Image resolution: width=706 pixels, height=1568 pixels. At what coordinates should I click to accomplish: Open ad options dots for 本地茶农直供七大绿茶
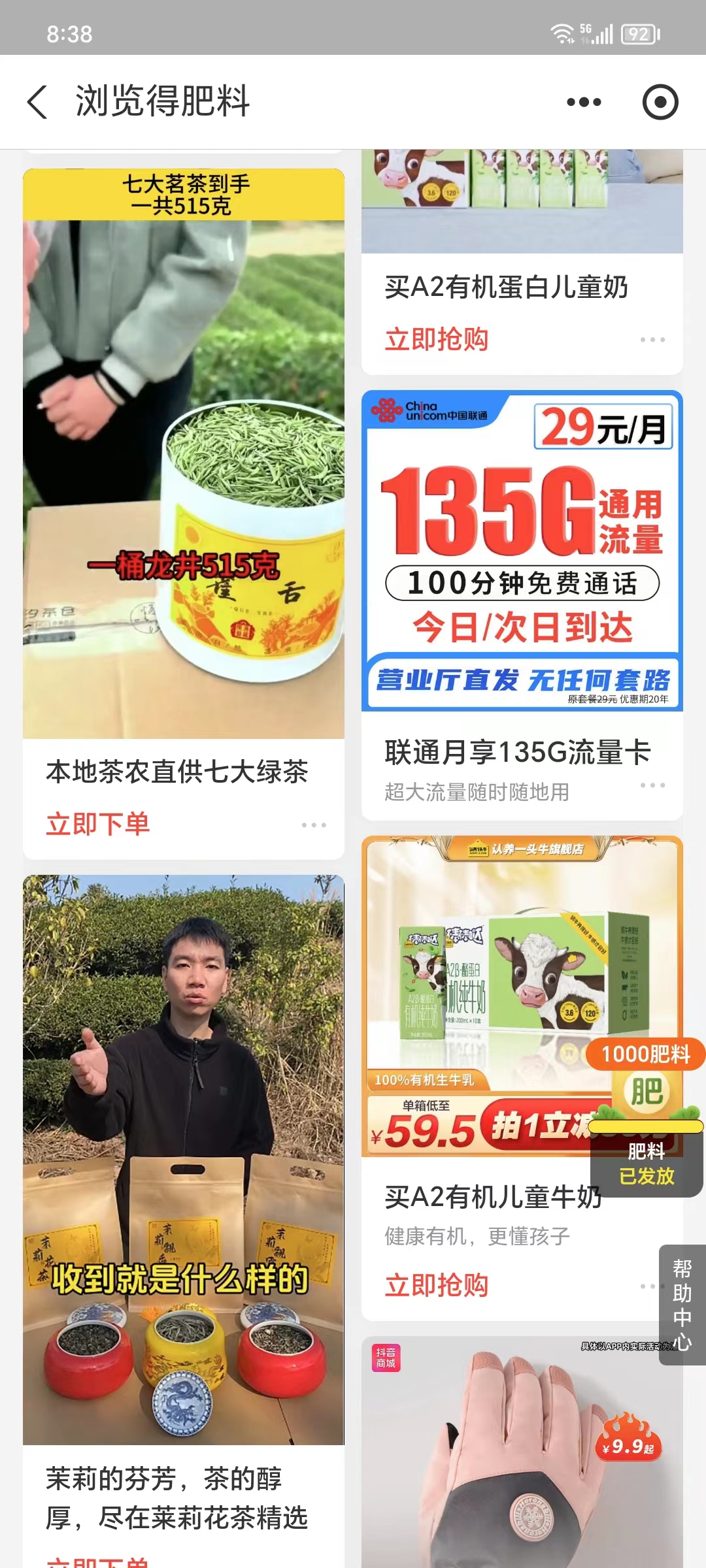coord(314,825)
